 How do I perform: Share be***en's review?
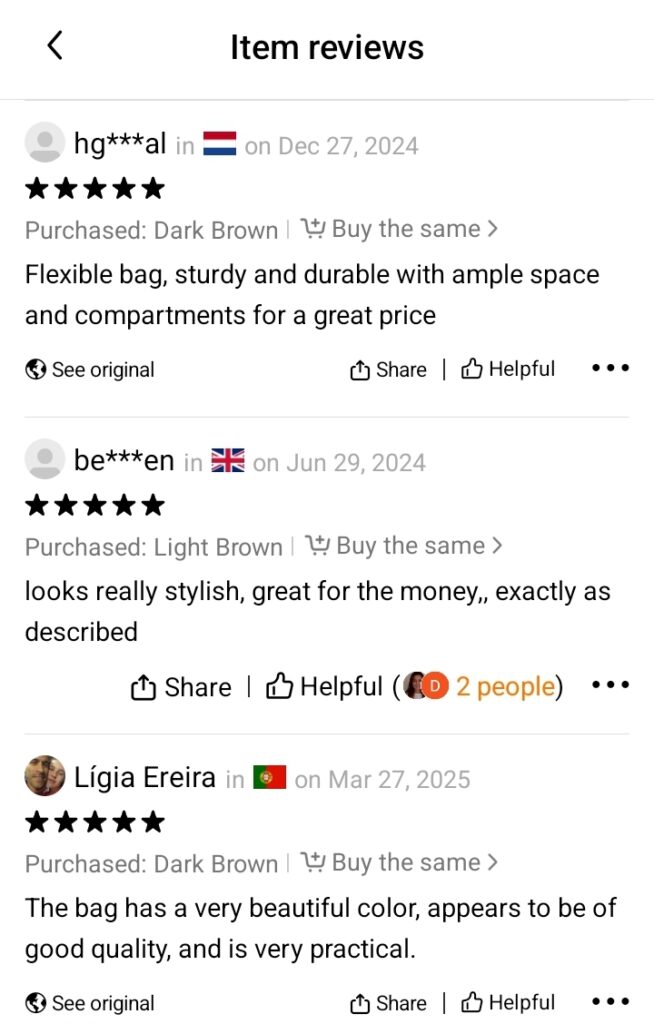pos(181,687)
